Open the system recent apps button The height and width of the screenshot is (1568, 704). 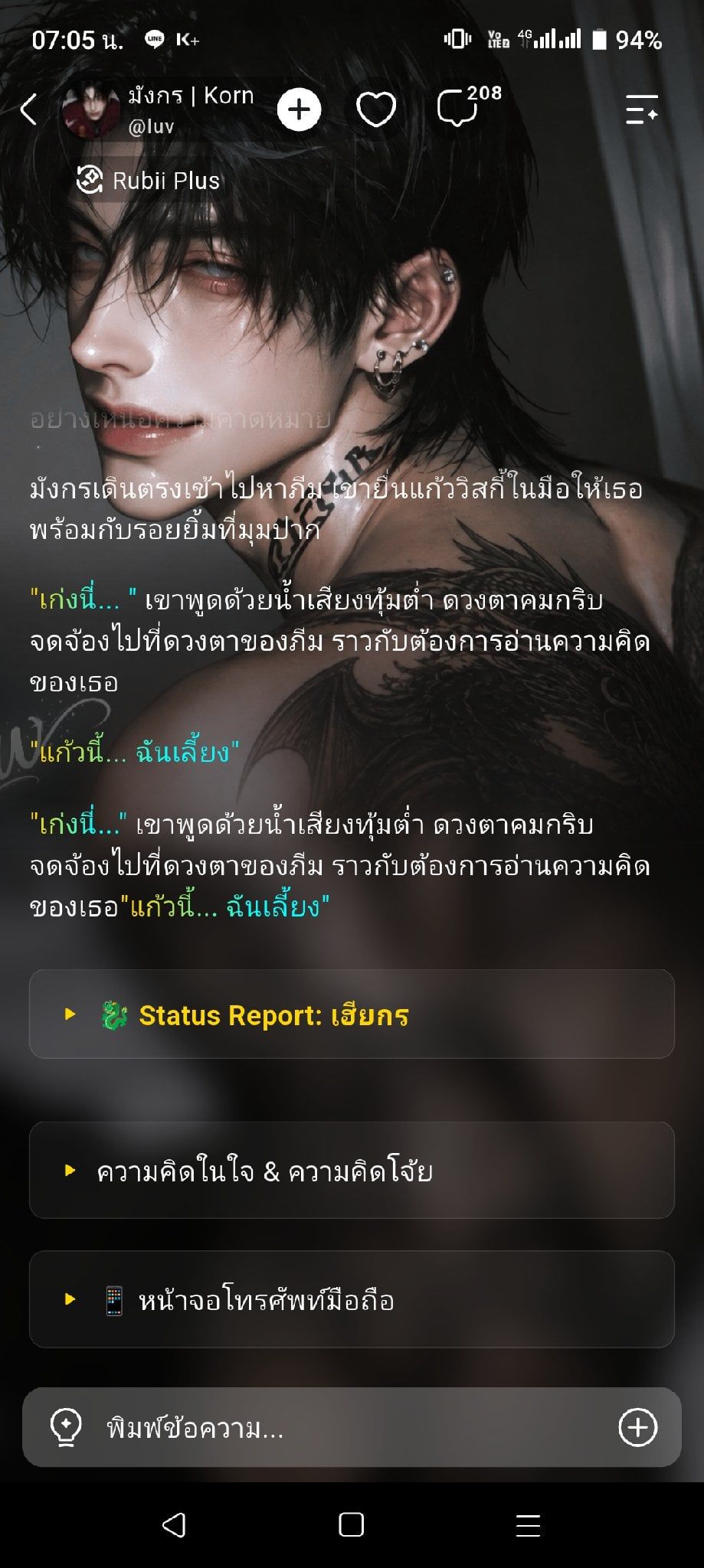click(528, 1525)
